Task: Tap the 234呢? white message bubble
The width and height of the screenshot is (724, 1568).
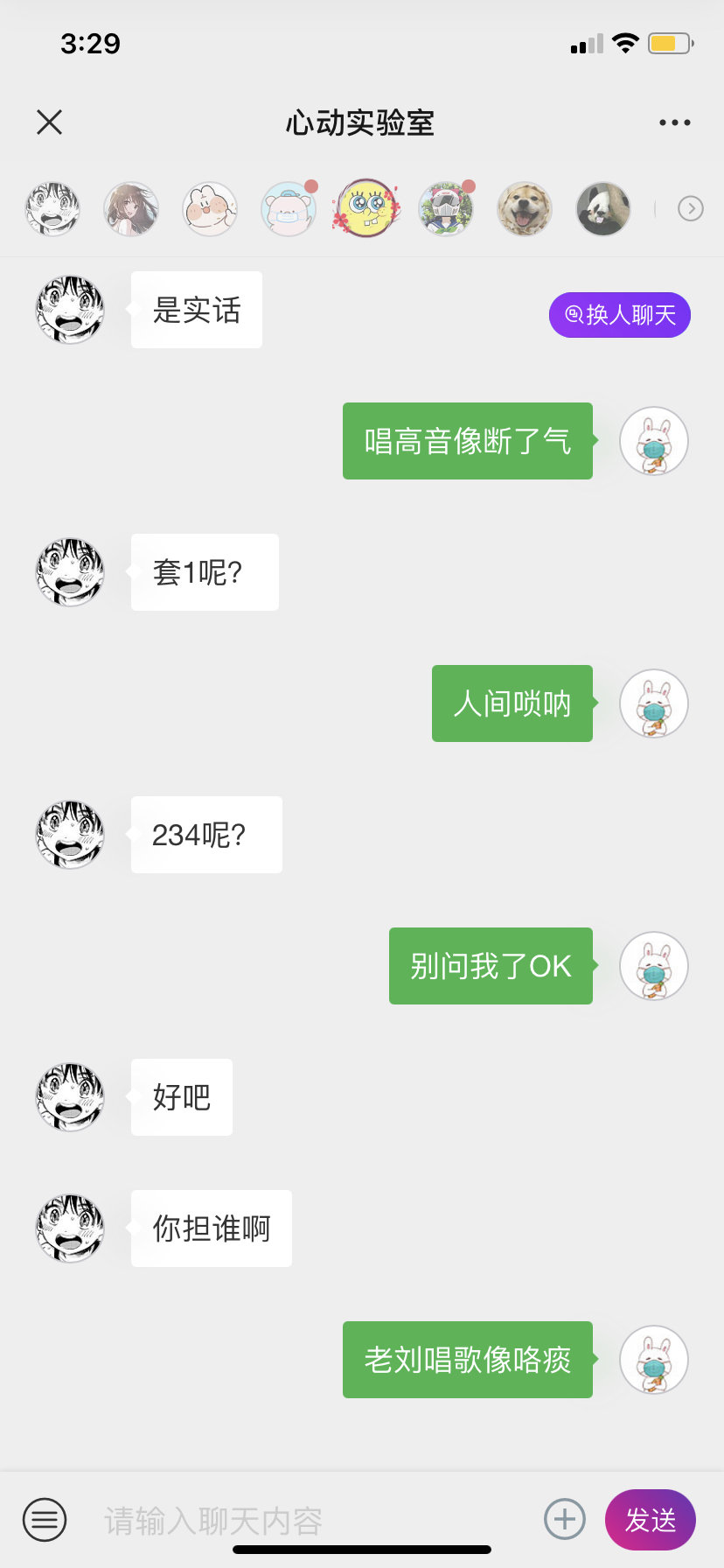Action: pos(205,835)
